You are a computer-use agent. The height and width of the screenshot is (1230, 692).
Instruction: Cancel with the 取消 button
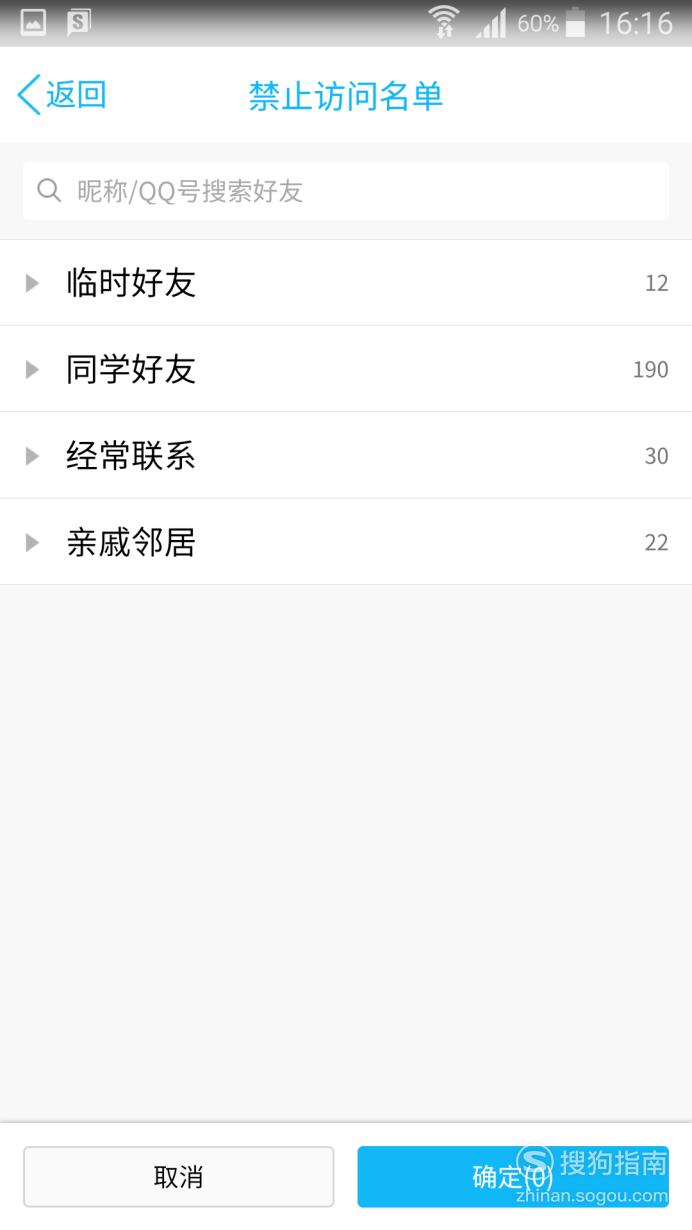pos(179,1177)
